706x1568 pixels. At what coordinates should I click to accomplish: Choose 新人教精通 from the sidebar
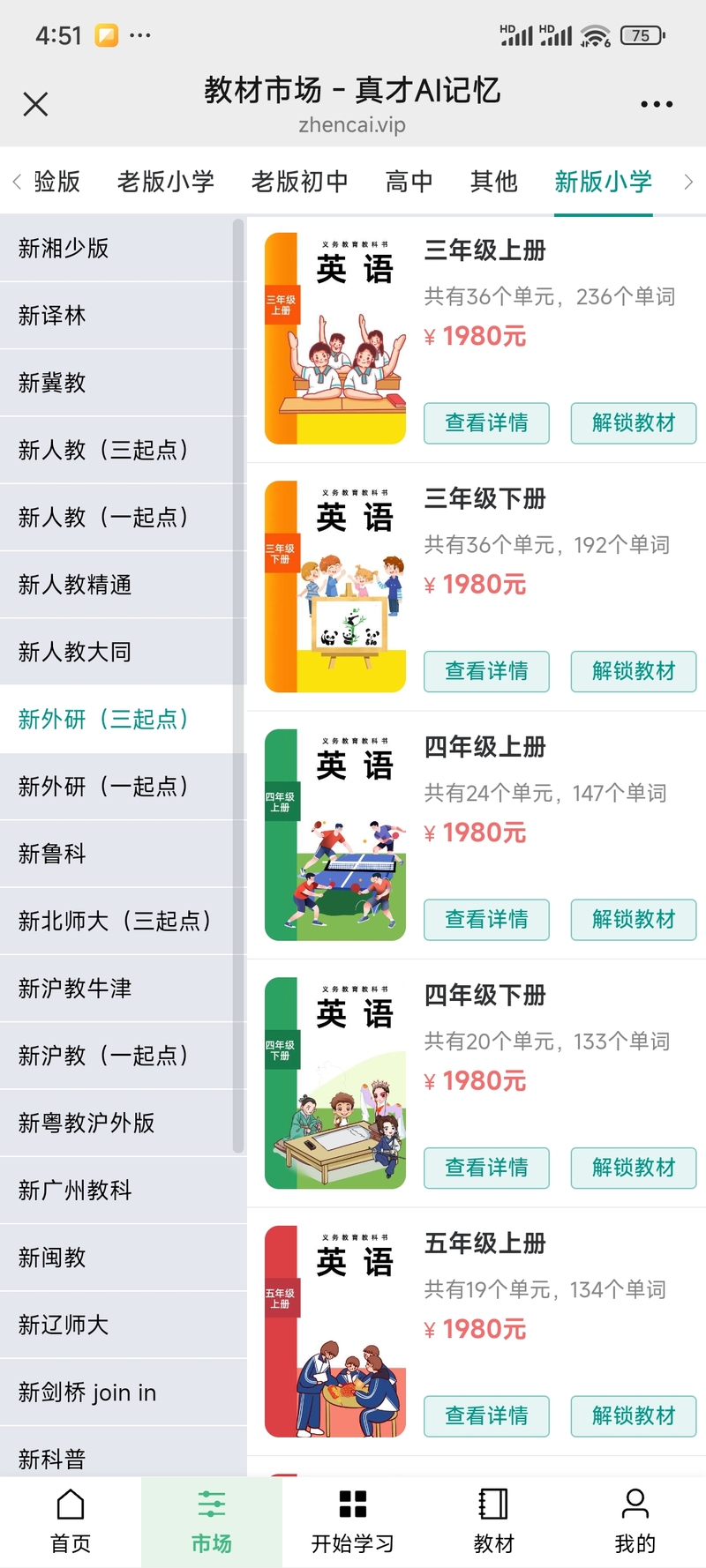point(75,585)
